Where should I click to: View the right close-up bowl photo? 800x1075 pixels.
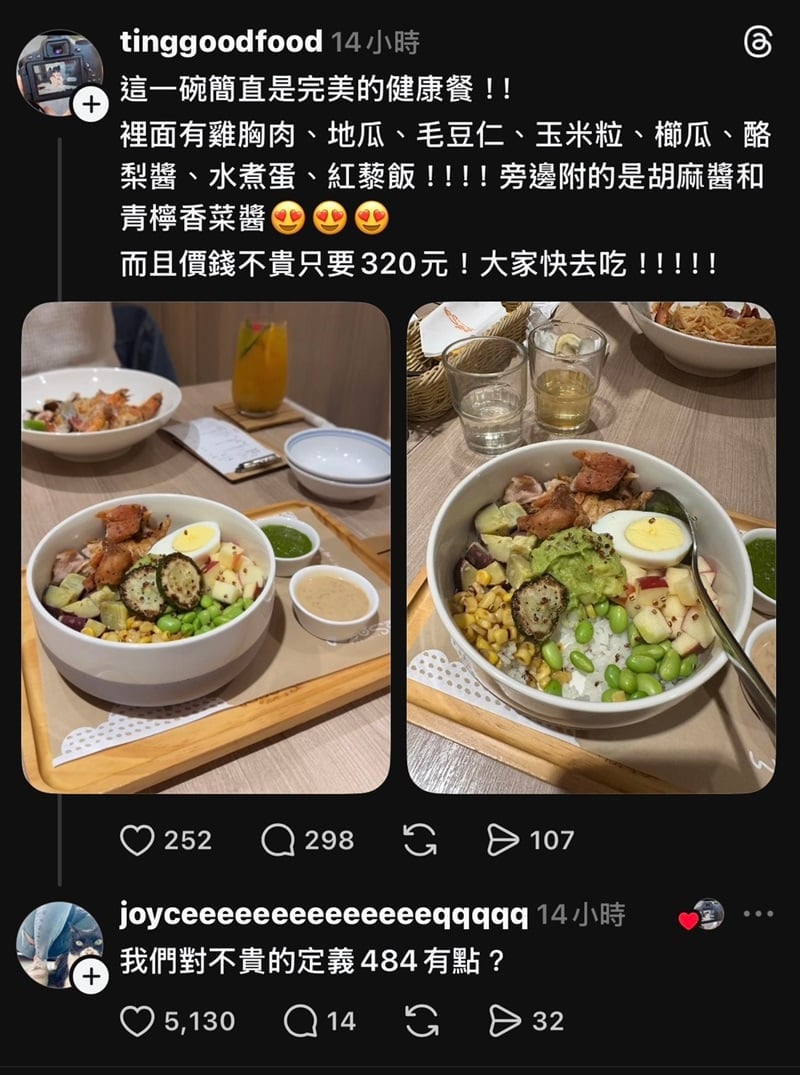[x=591, y=547]
